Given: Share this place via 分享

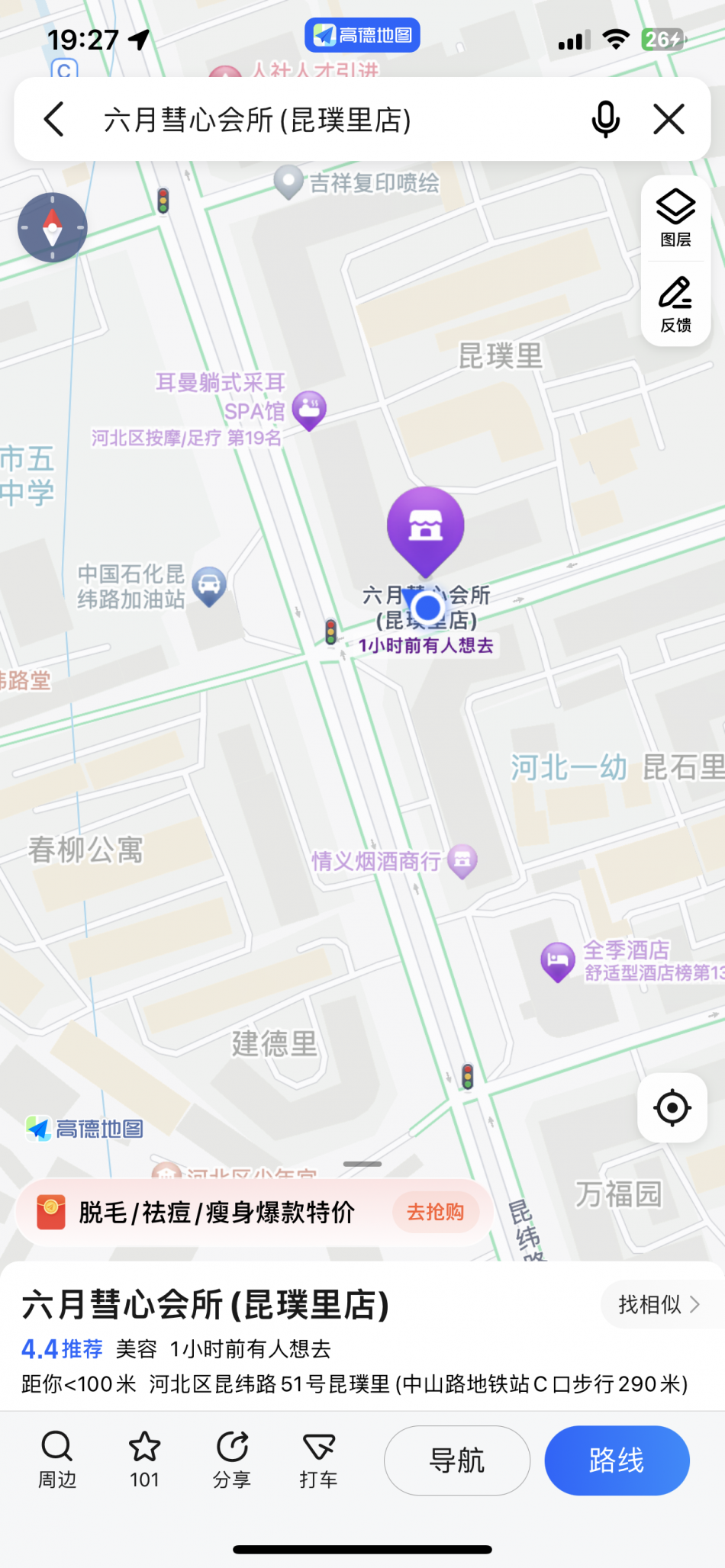Looking at the screenshot, I should [x=232, y=1460].
